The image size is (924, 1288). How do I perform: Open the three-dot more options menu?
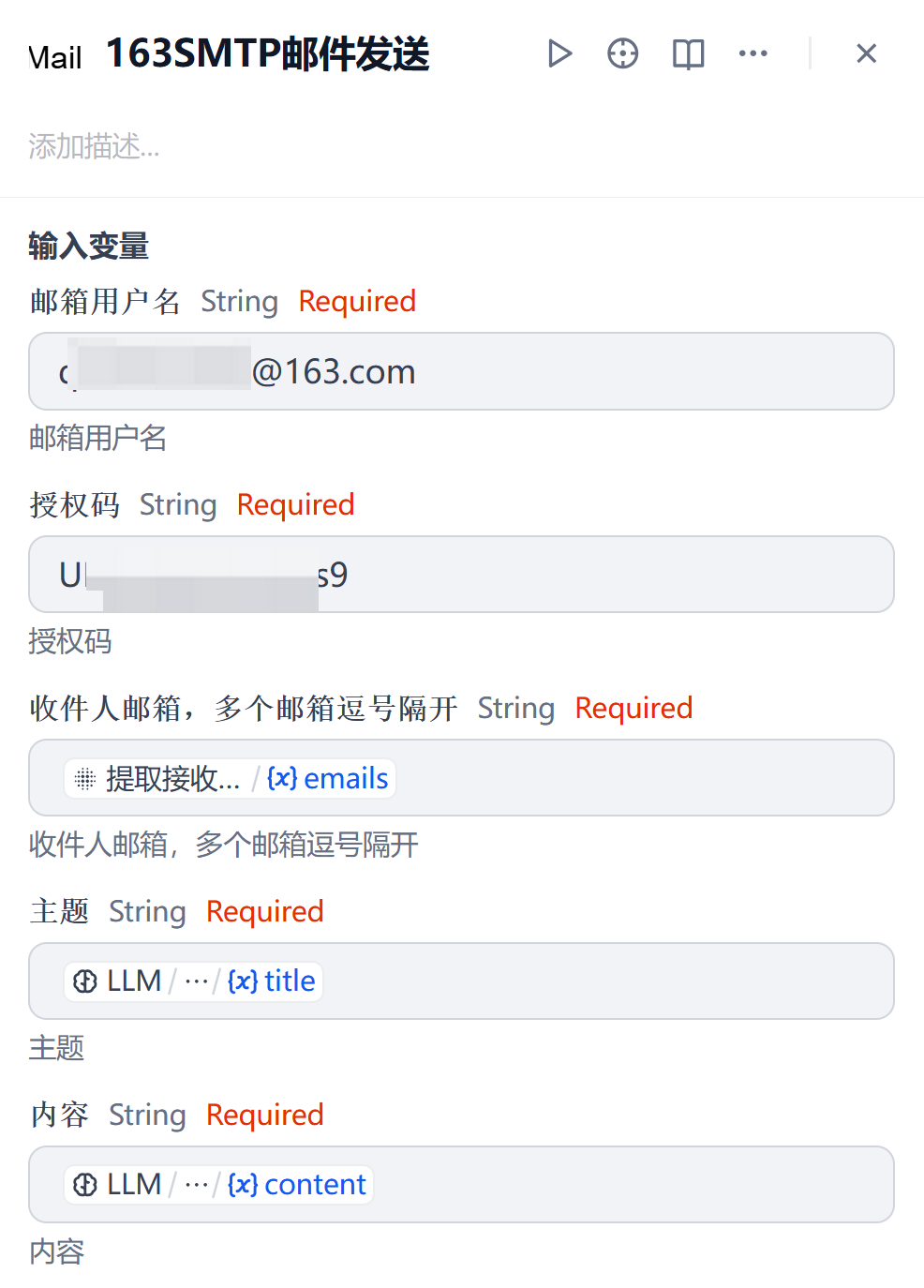tap(753, 53)
